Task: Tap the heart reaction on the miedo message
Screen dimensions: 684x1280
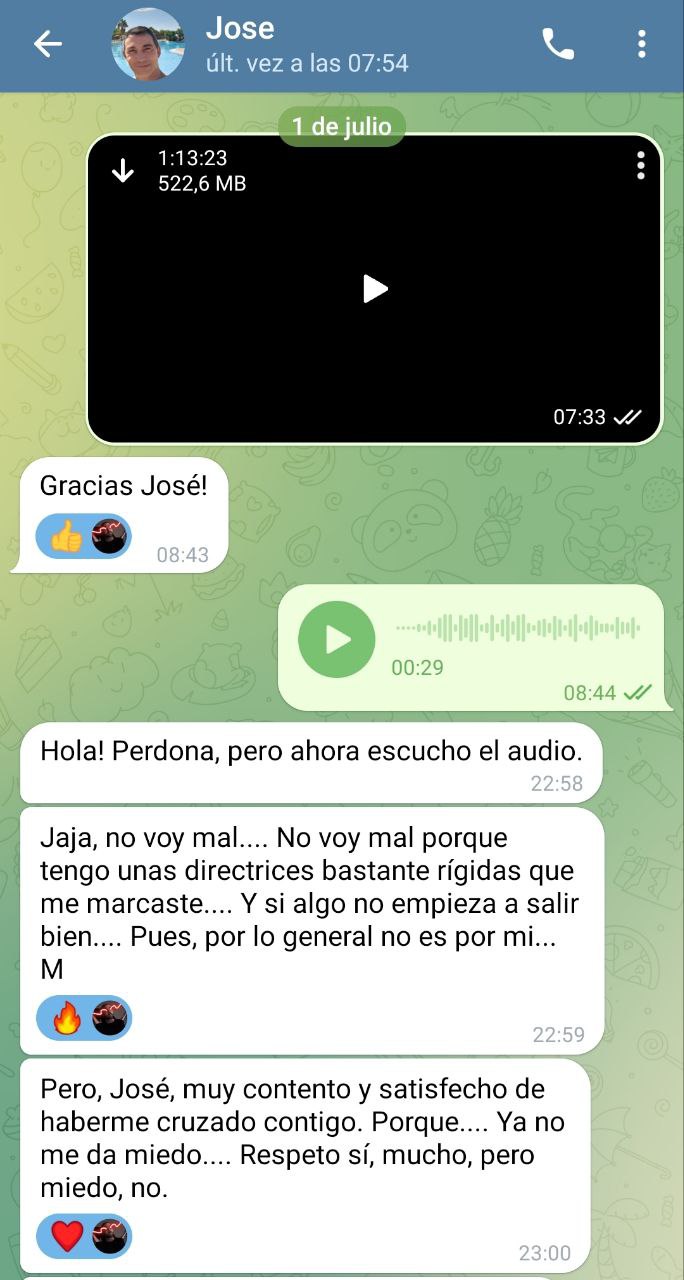Action: [66, 1236]
